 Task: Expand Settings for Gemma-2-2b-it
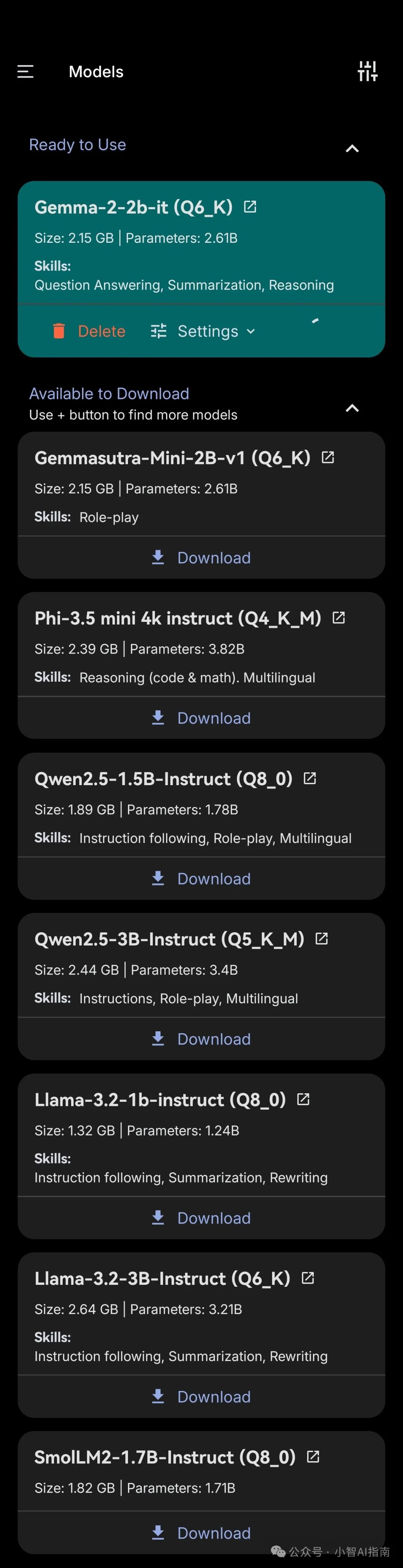[203, 331]
